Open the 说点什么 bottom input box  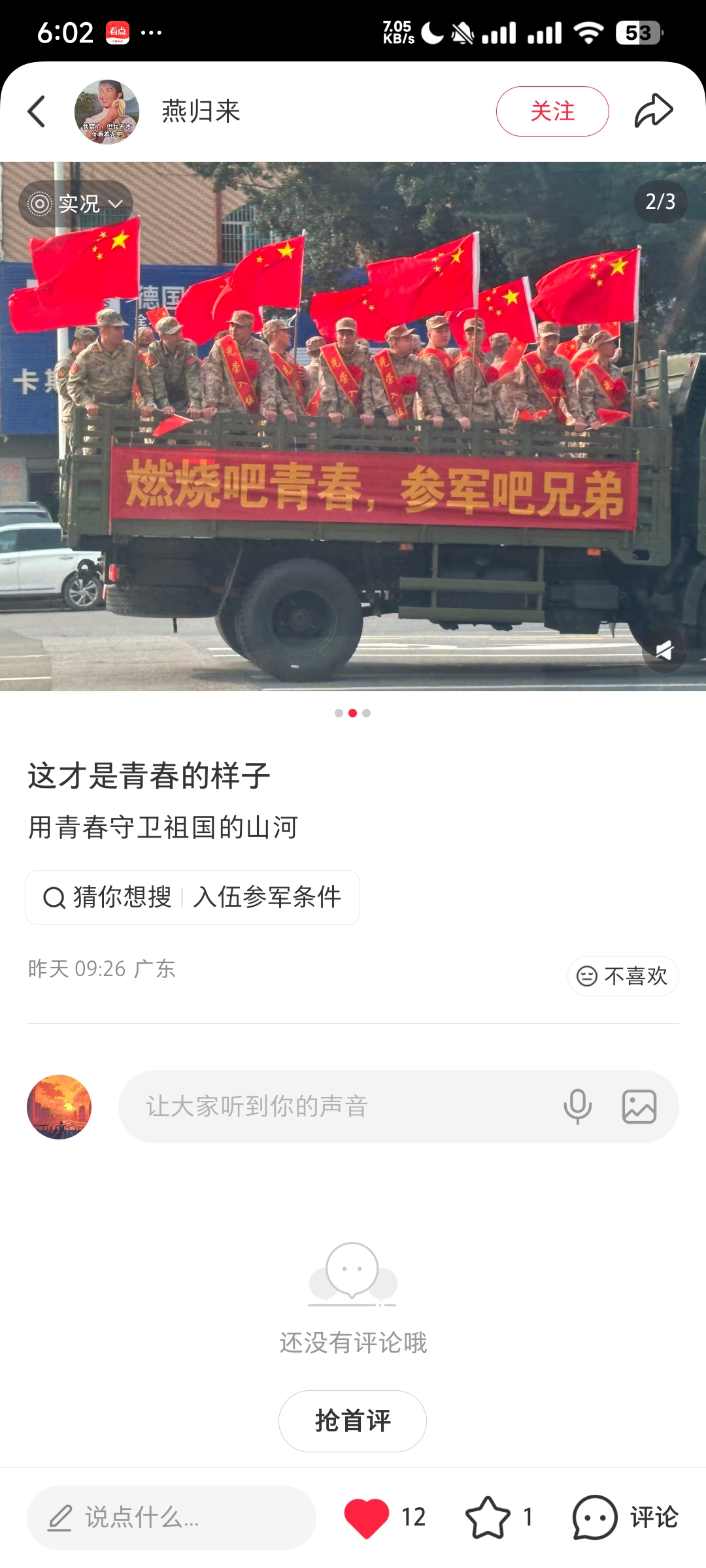[171, 1517]
